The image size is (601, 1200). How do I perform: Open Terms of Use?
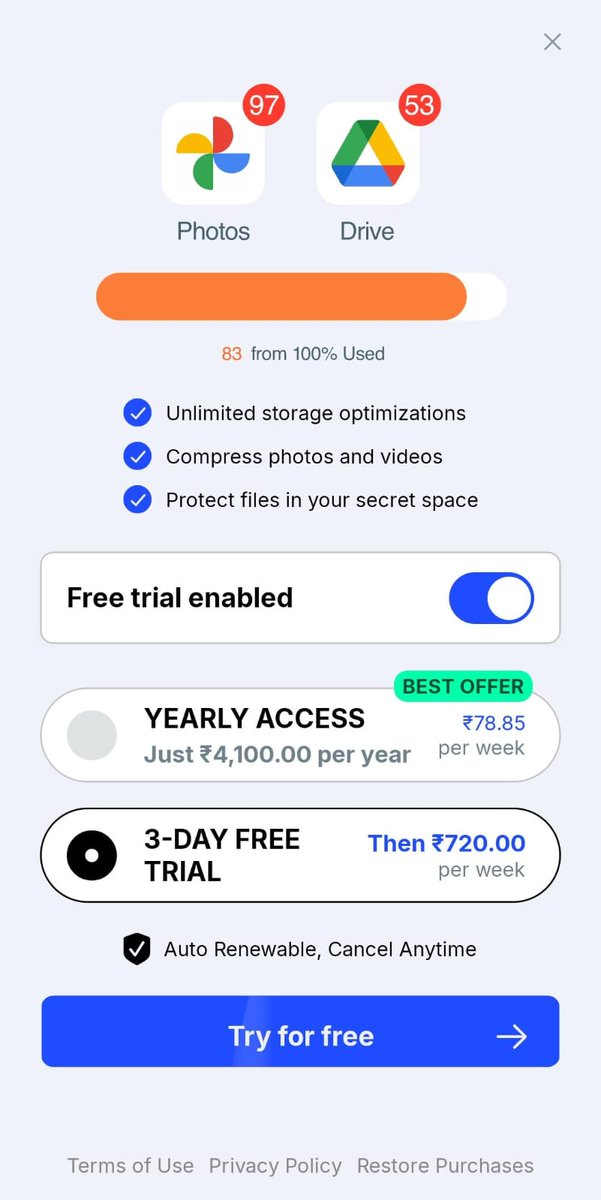[x=130, y=1166]
